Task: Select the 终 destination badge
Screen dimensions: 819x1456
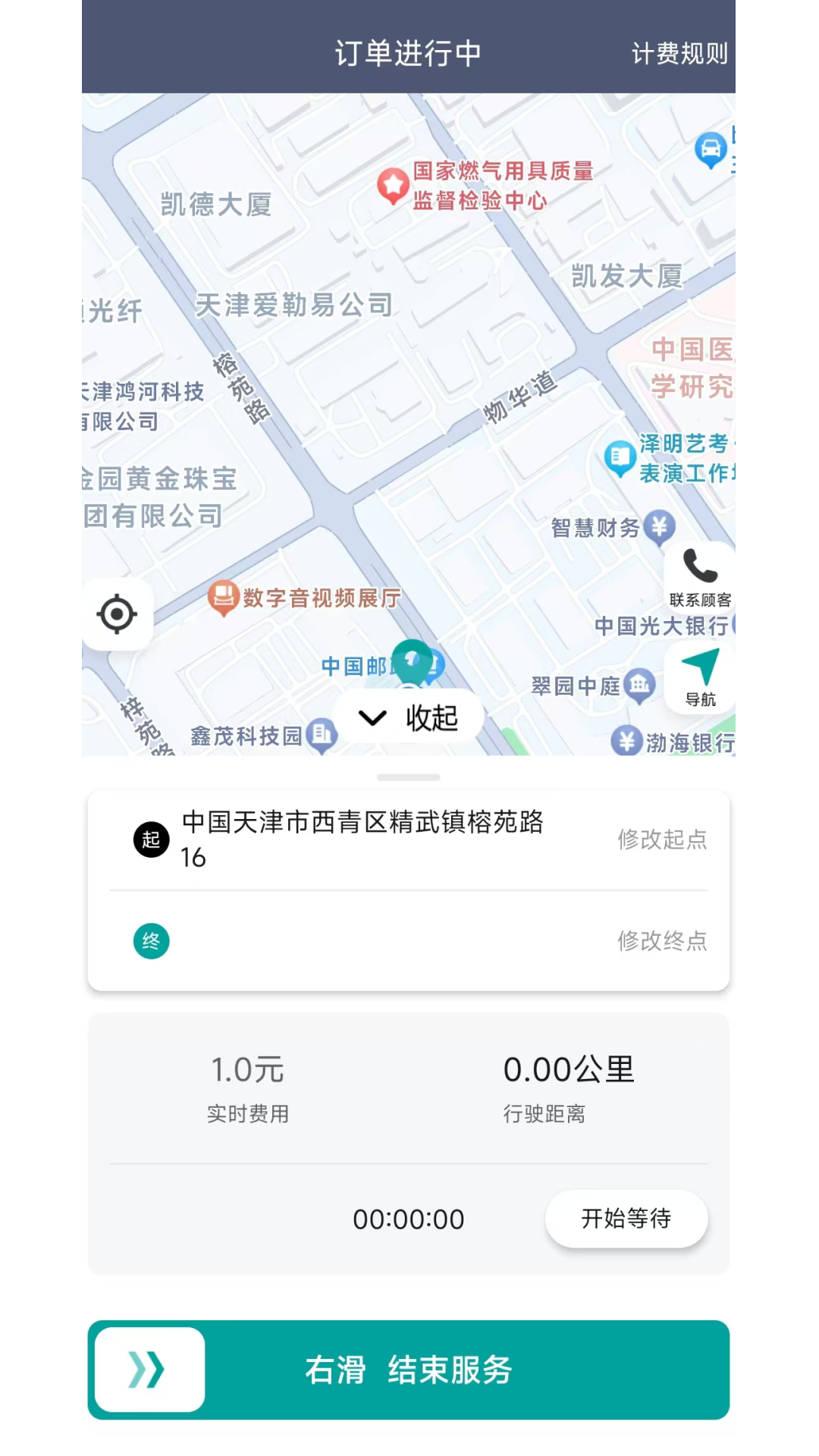Action: (x=151, y=940)
